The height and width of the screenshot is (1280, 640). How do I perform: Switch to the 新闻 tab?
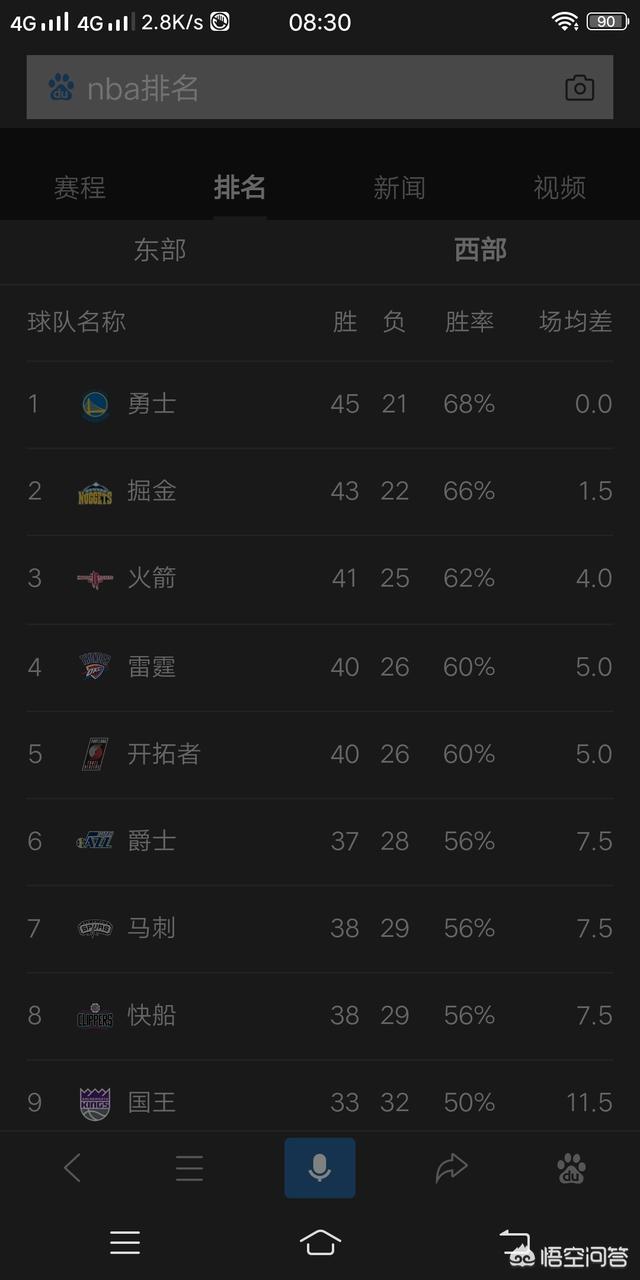(x=399, y=187)
